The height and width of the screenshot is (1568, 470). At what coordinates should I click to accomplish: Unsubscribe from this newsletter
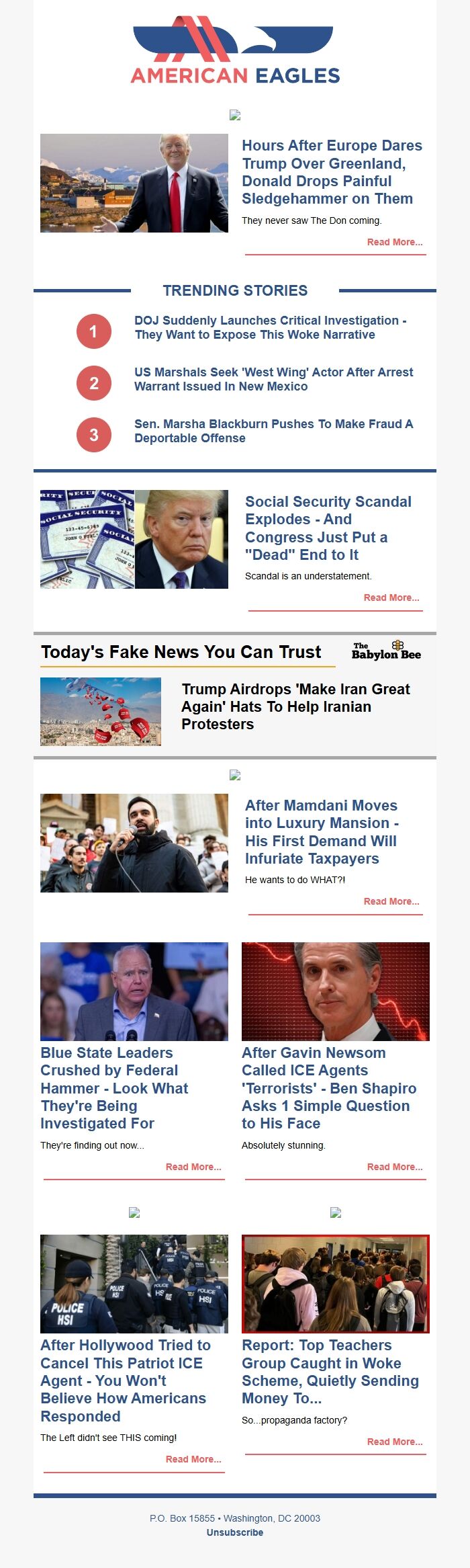[235, 1532]
